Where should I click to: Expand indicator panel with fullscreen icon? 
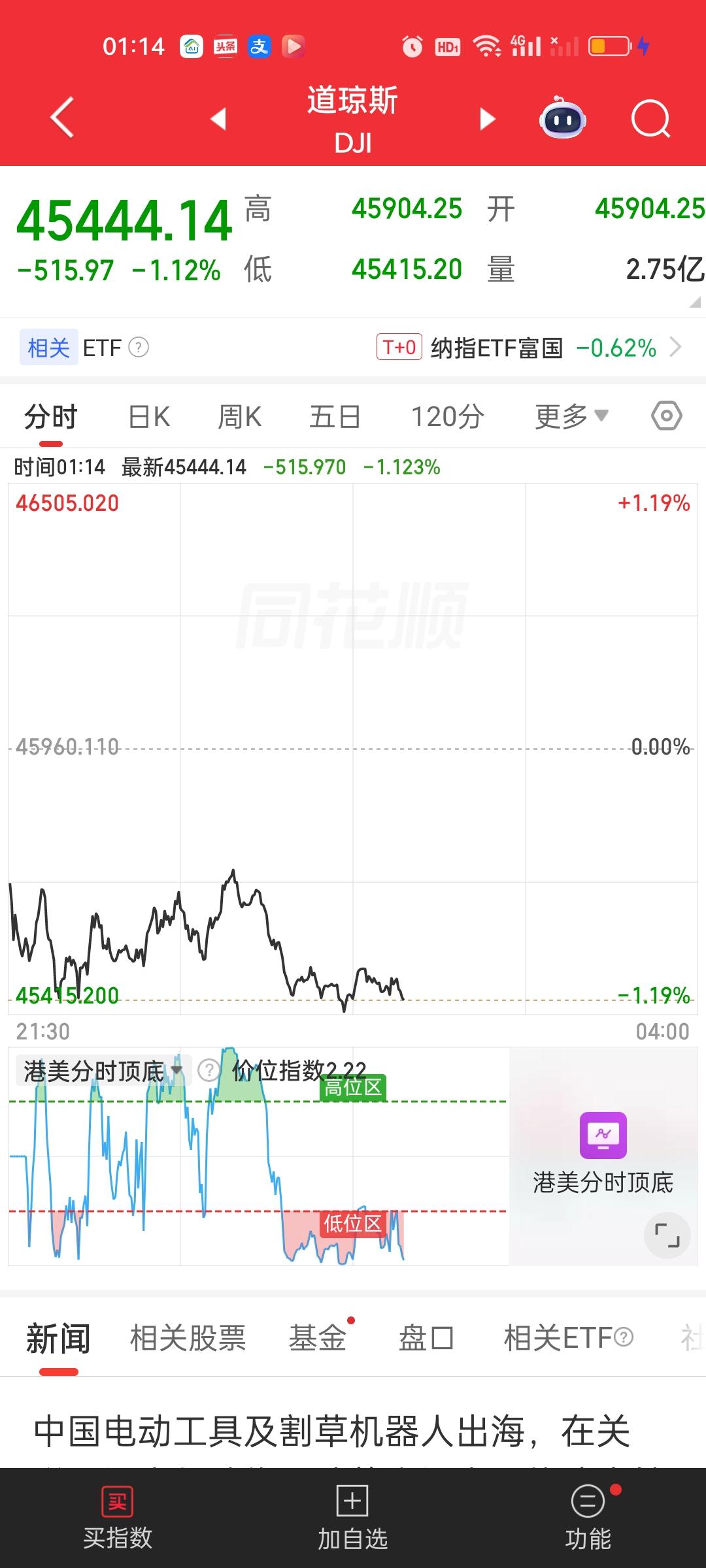pyautogui.click(x=667, y=1235)
